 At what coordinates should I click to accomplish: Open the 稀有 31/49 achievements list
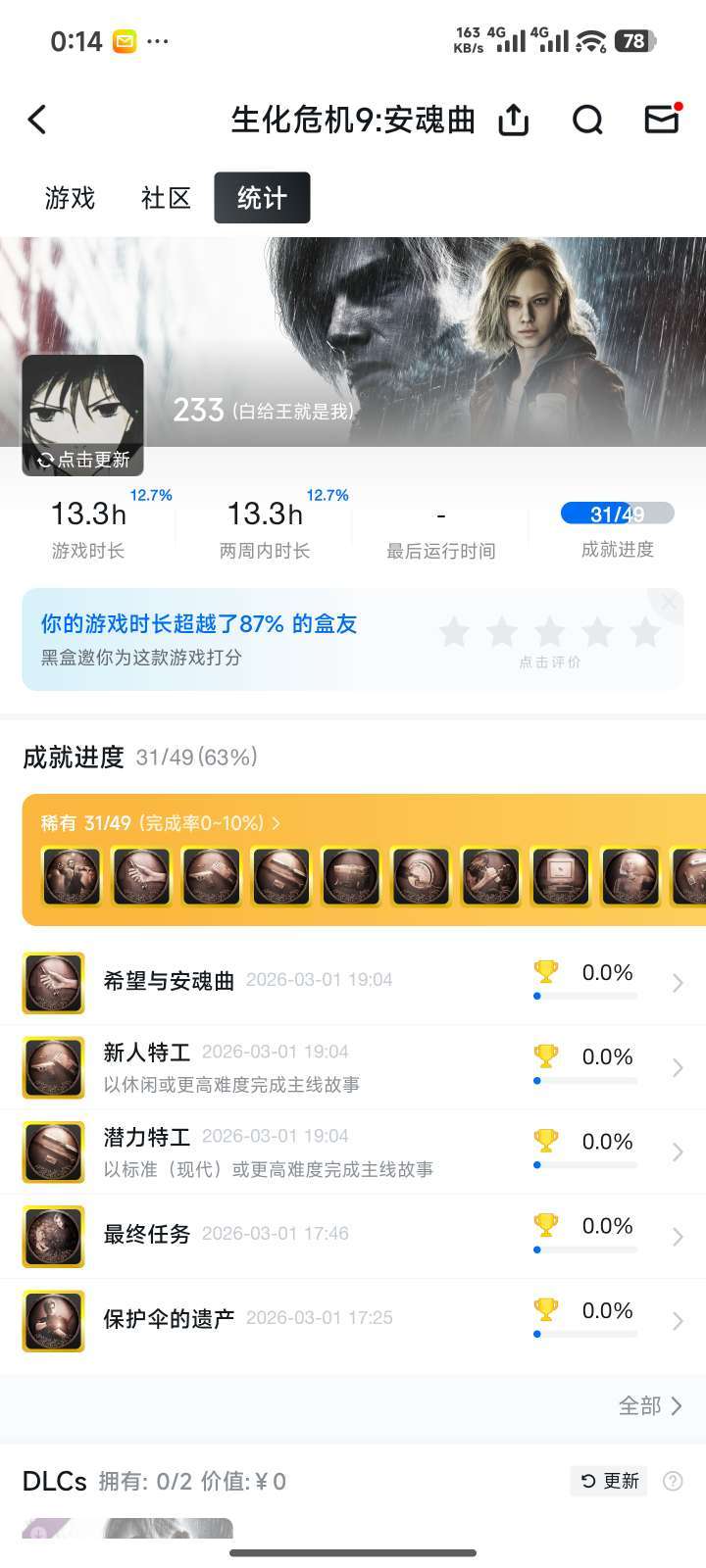pyautogui.click(x=161, y=823)
